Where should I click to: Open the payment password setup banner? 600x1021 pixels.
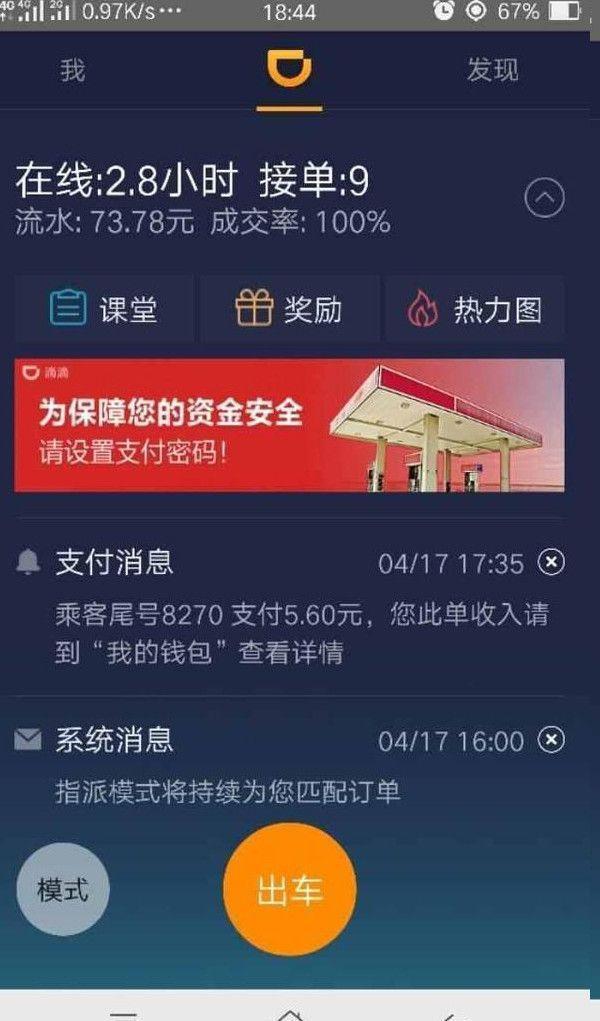click(x=289, y=425)
